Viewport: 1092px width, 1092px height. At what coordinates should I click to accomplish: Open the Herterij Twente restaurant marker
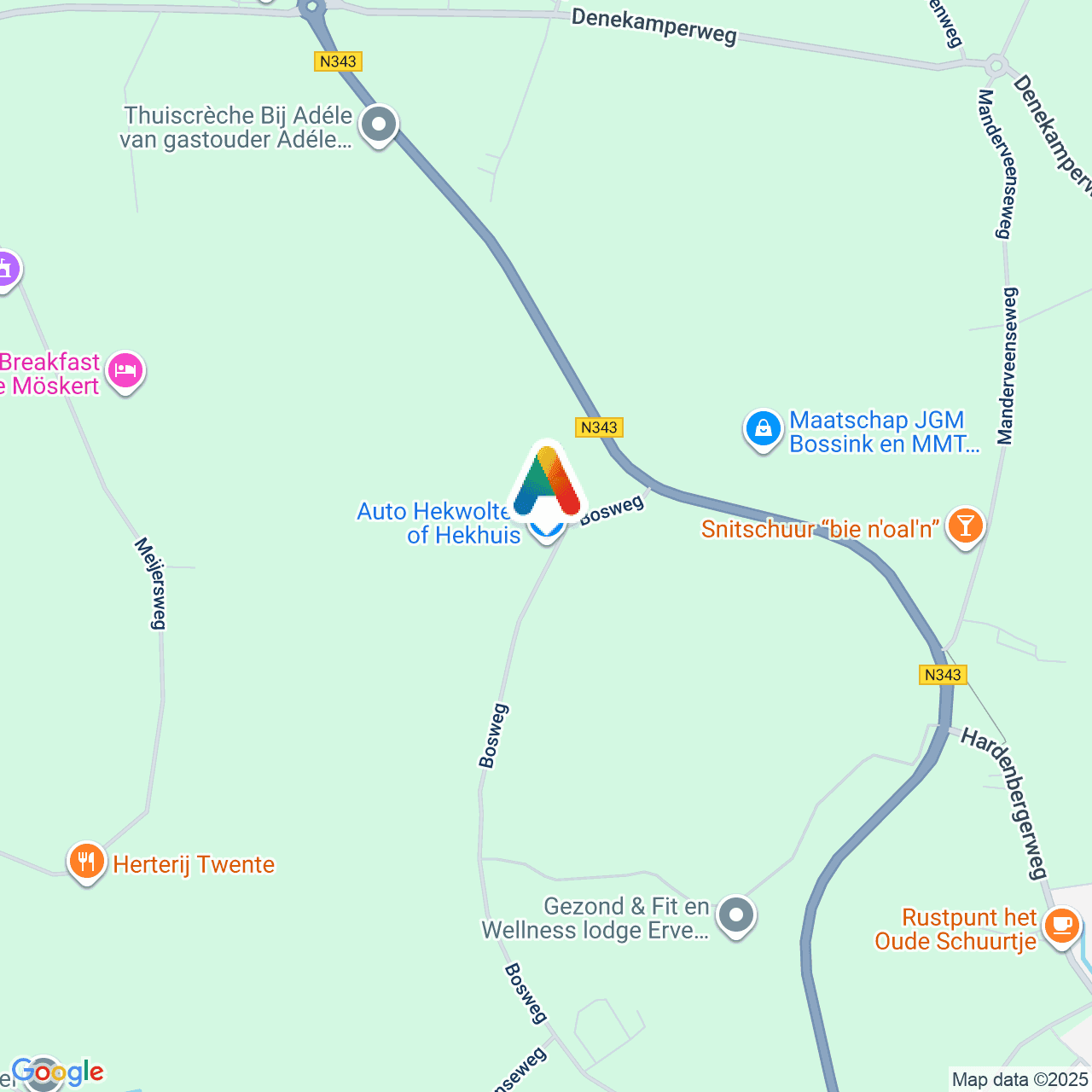coord(86,862)
